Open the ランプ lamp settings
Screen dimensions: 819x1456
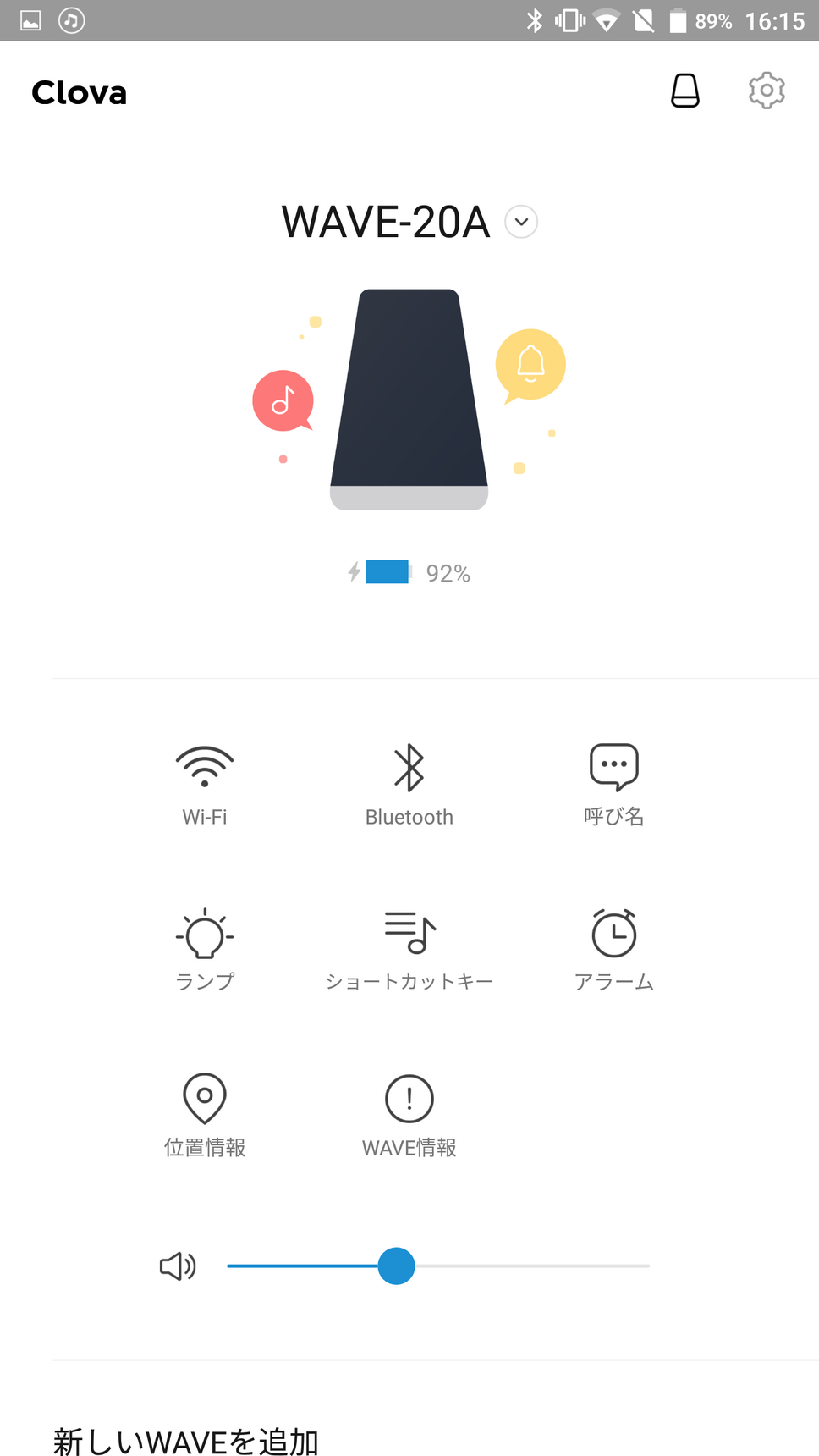pyautogui.click(x=205, y=949)
